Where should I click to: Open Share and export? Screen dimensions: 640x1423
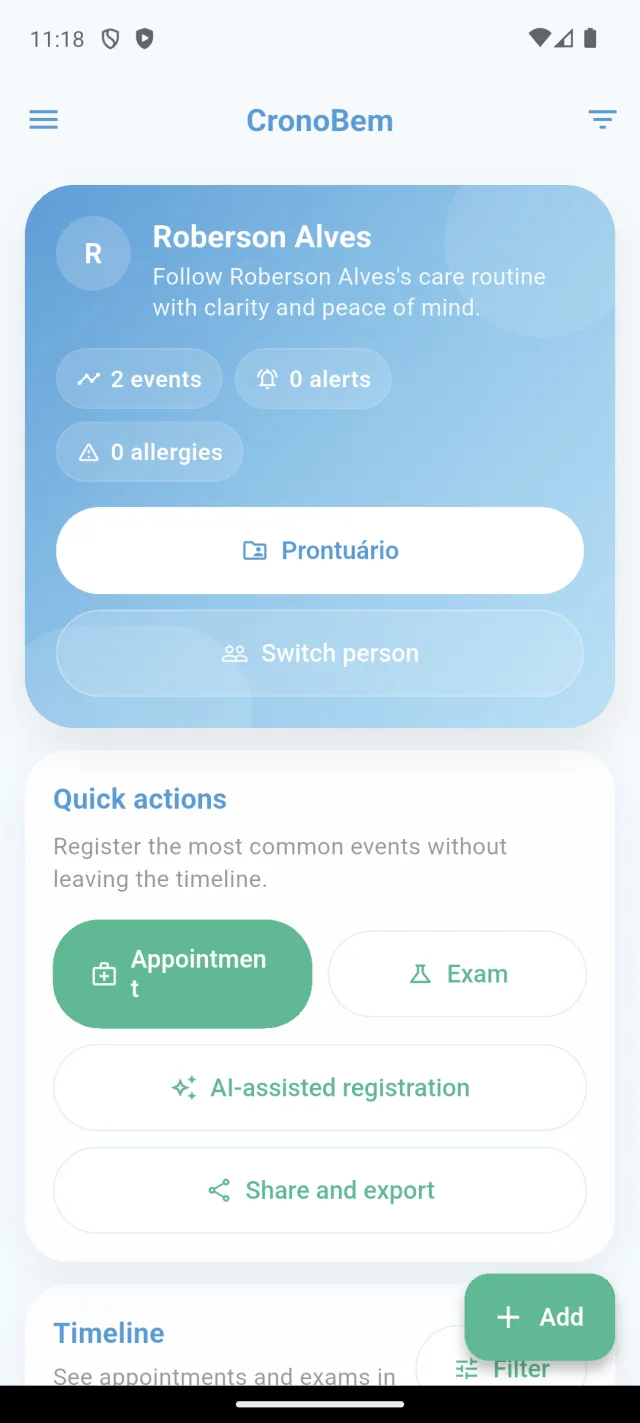tap(320, 1190)
